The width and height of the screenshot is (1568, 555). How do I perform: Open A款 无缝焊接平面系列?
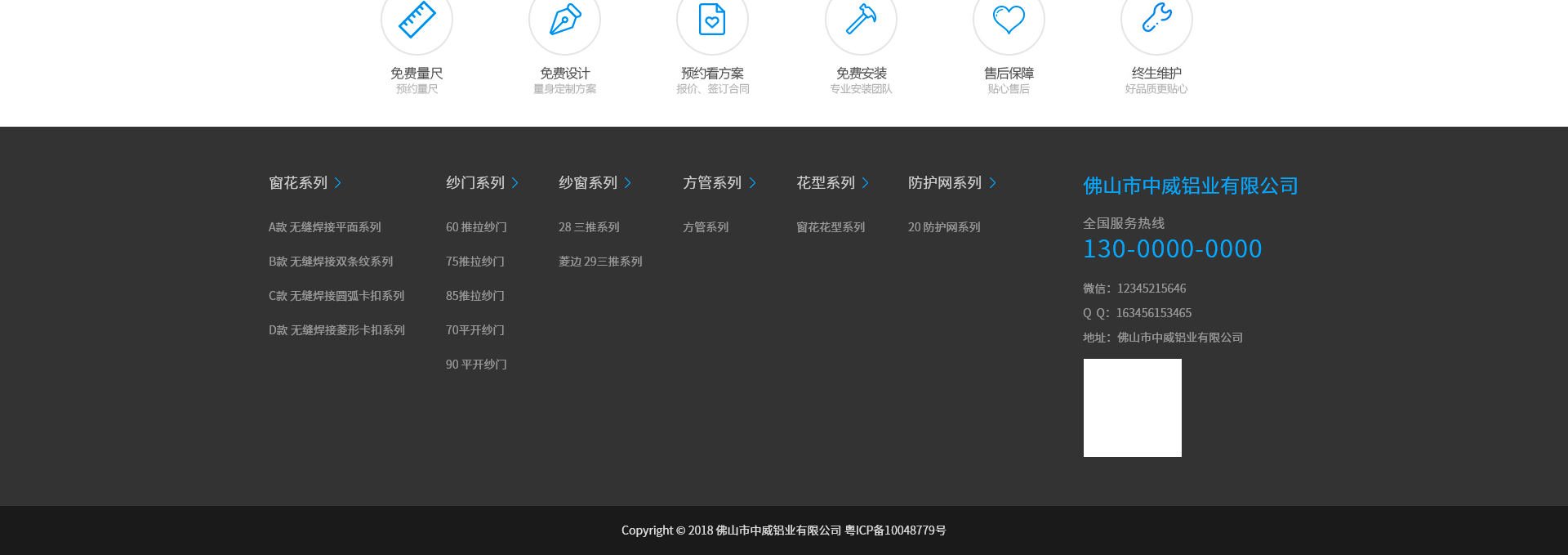point(325,227)
